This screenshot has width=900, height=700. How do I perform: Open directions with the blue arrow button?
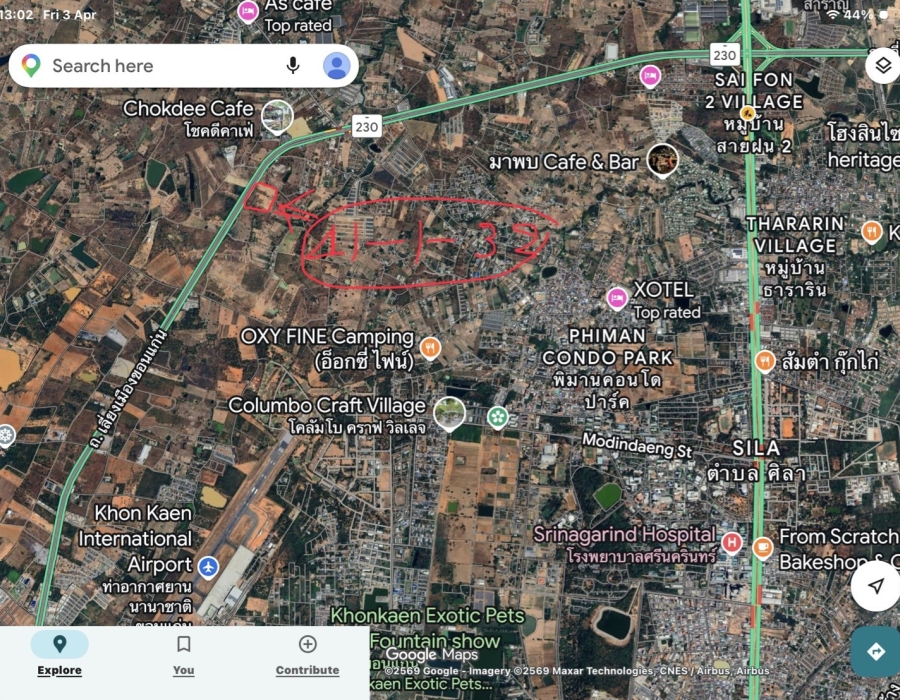[876, 652]
